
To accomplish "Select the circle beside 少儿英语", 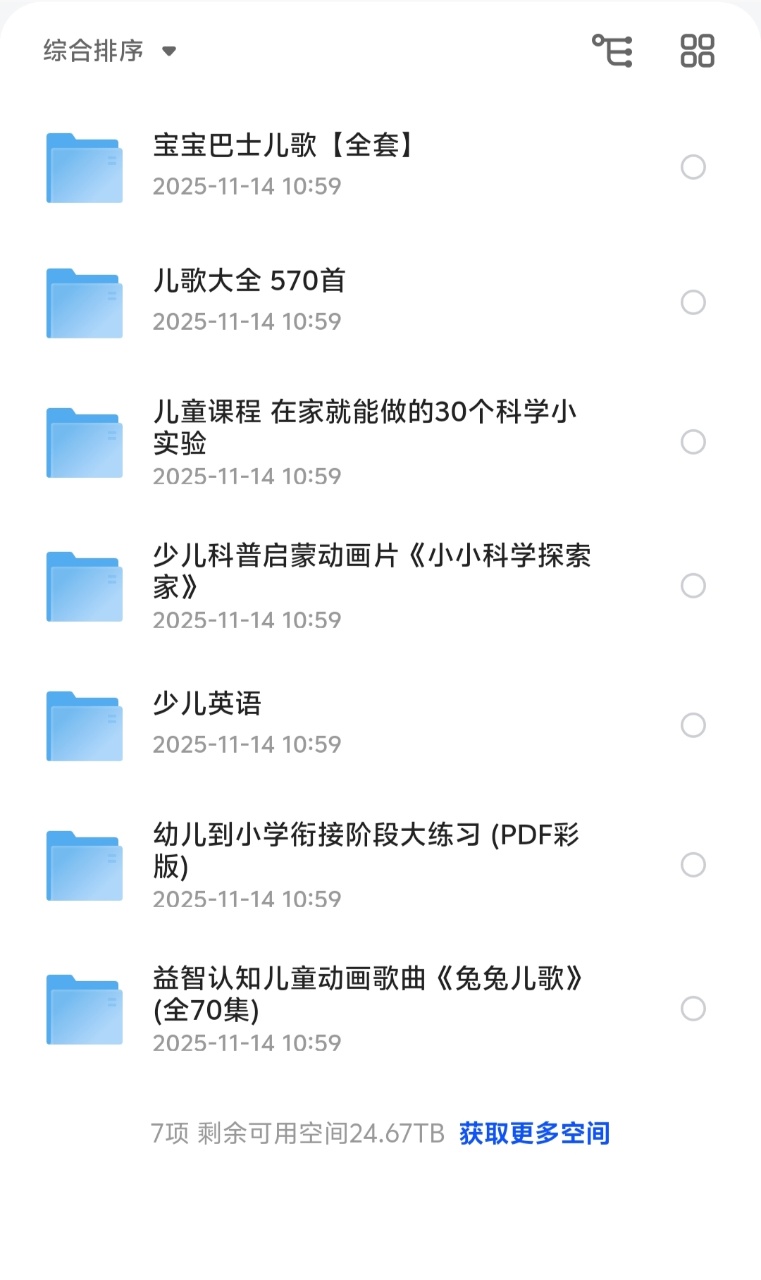I will [693, 725].
